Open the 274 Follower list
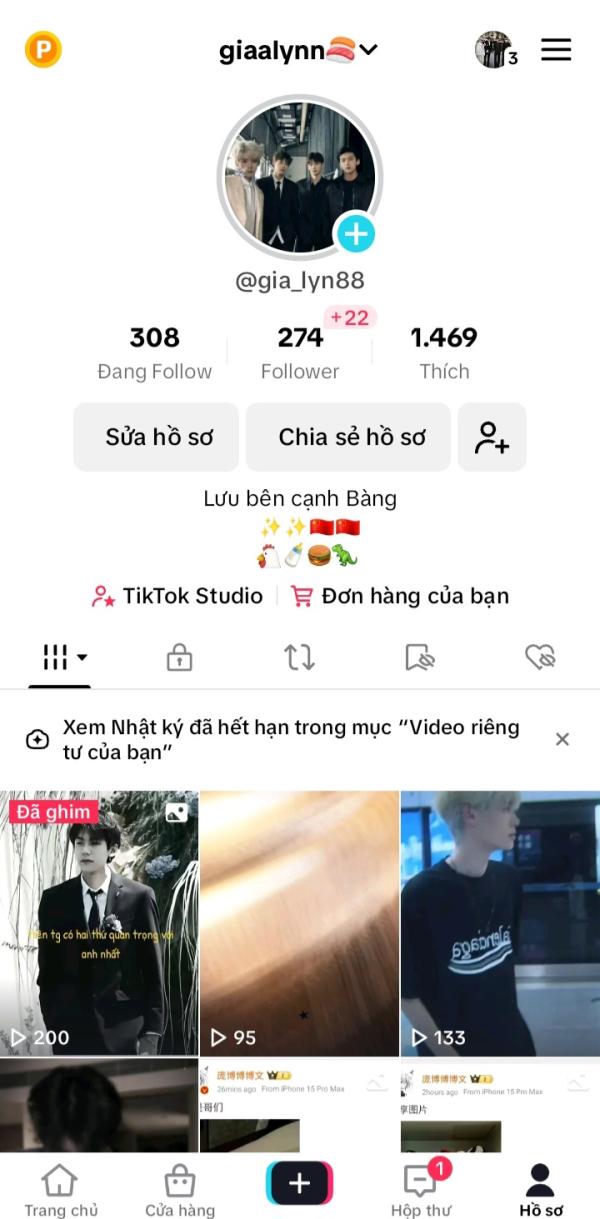This screenshot has height=1219, width=600. 300,353
